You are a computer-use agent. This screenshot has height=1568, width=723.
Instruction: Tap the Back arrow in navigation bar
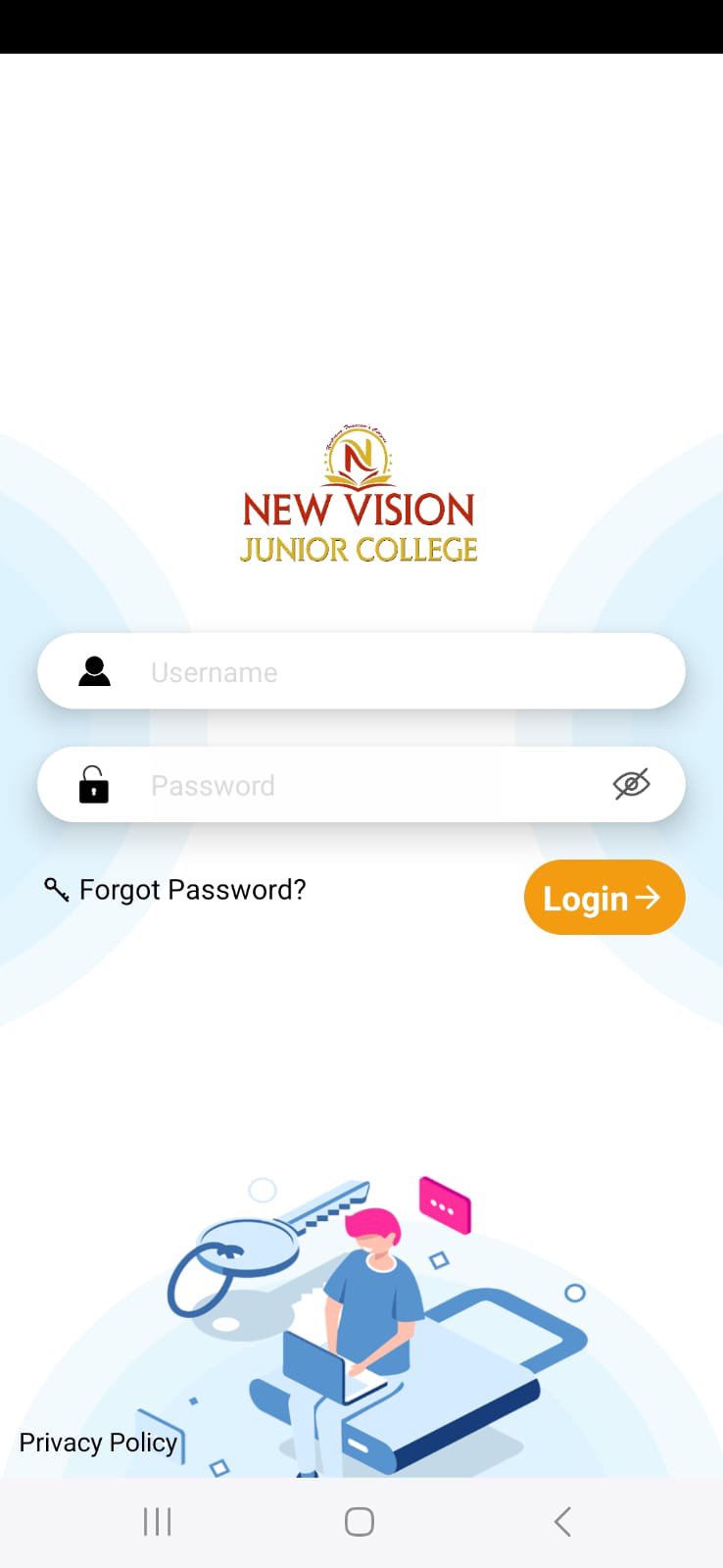[562, 1521]
